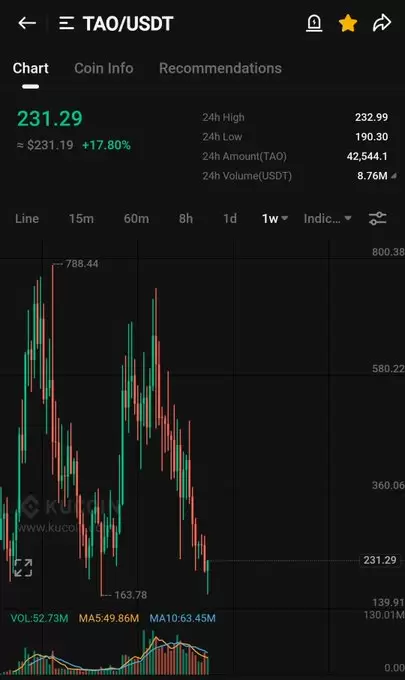Image resolution: width=405 pixels, height=680 pixels.
Task: Open the TAO/USDT pair list menu
Action: (x=66, y=23)
